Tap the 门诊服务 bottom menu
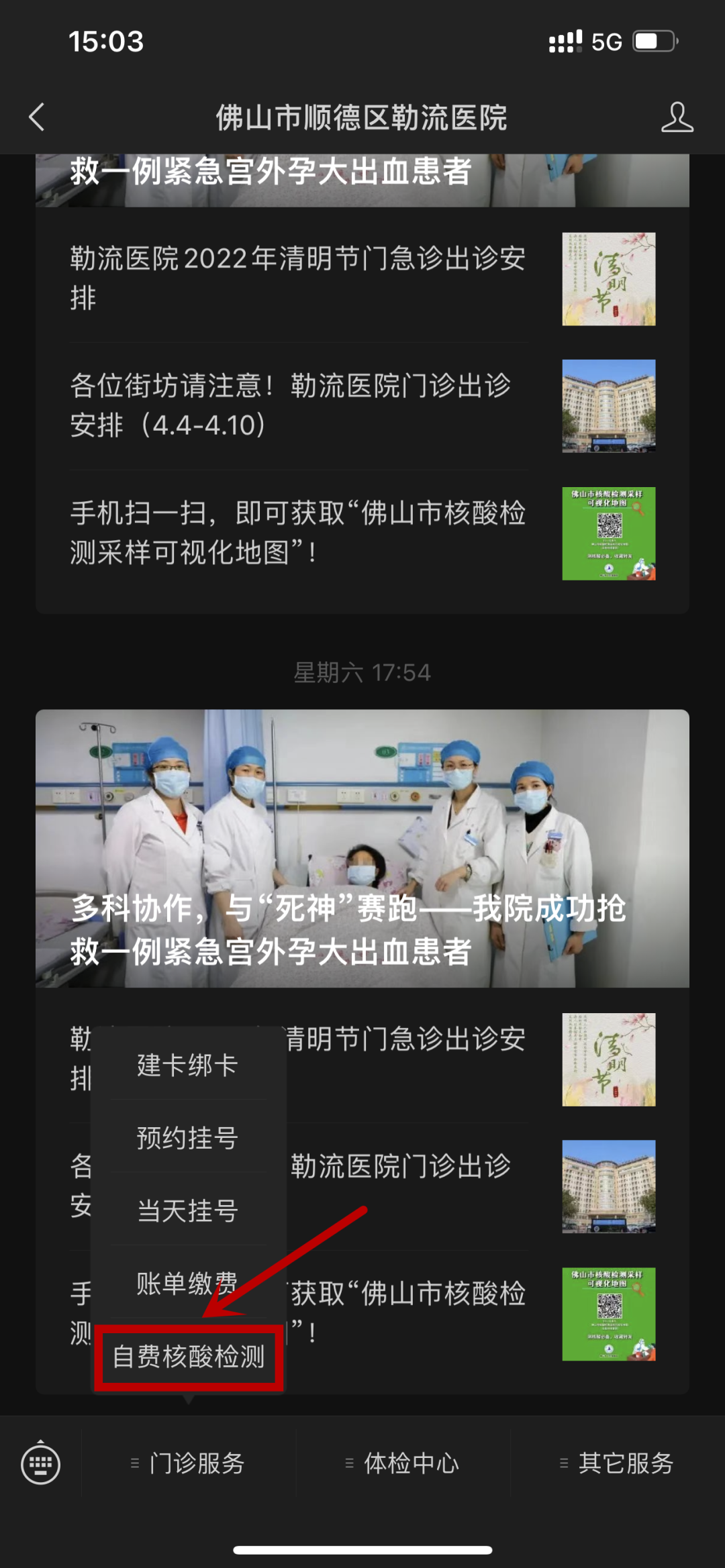 point(189,1463)
